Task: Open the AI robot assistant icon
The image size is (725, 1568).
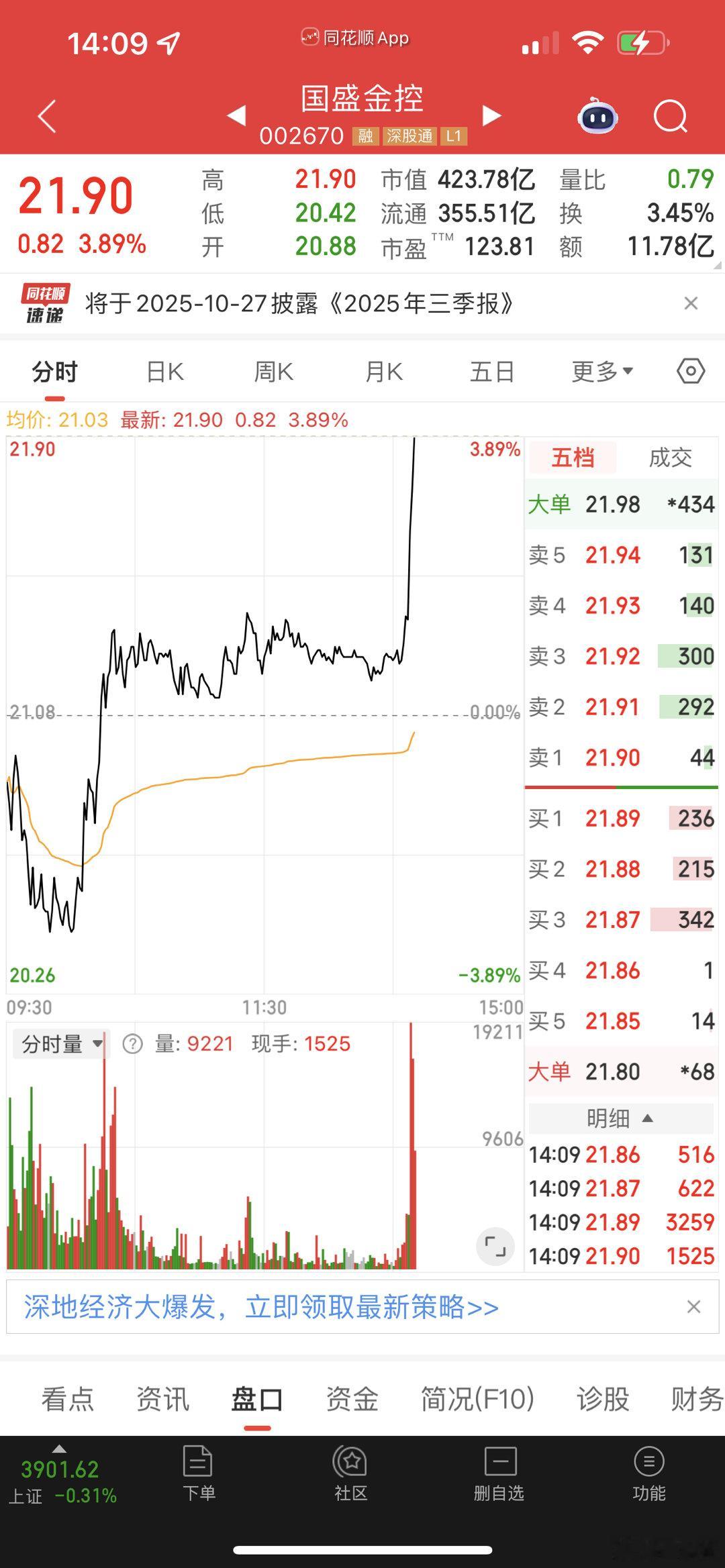Action: 597,117
